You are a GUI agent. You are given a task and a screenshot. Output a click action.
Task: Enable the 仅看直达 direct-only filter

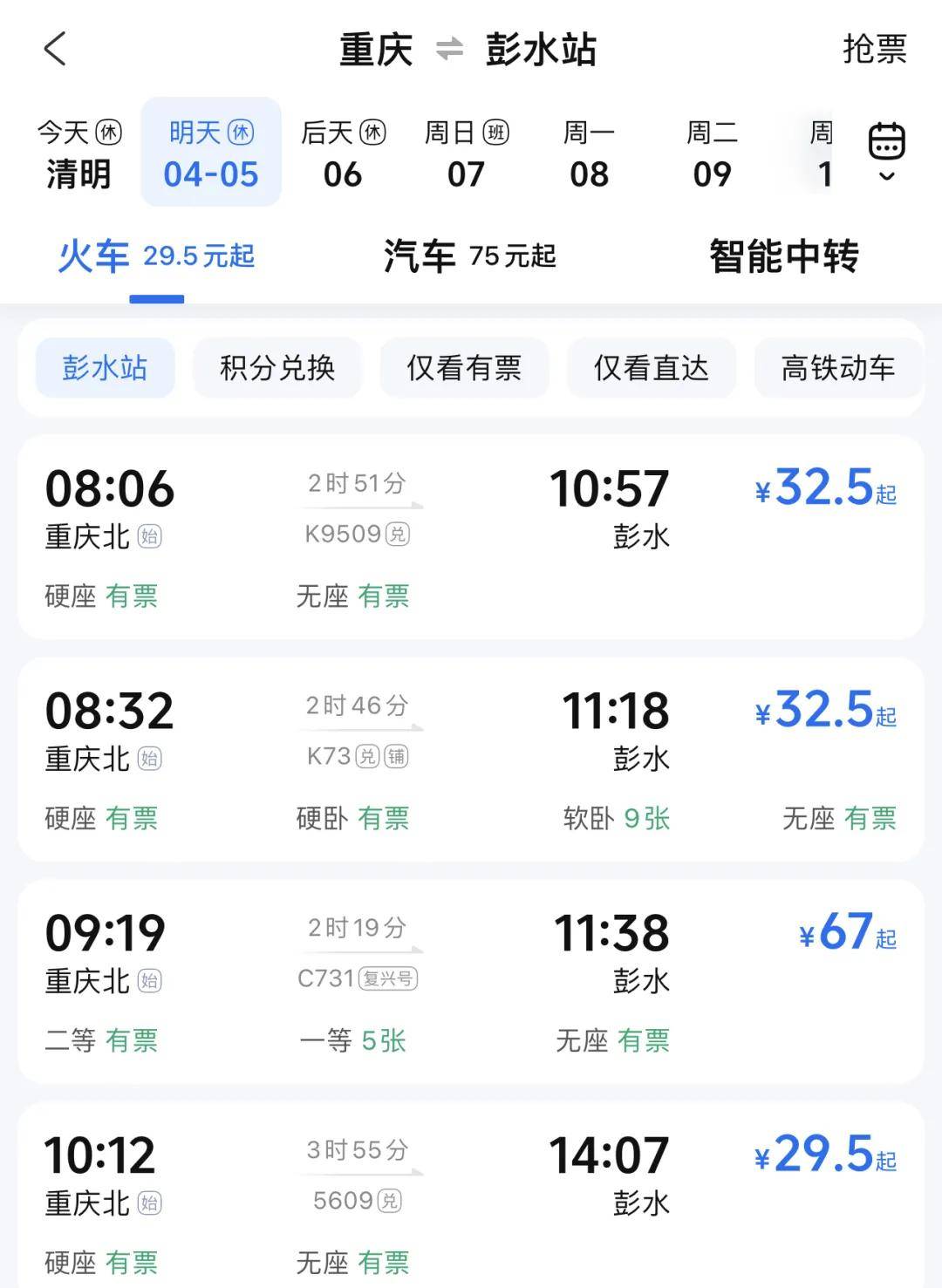(651, 368)
